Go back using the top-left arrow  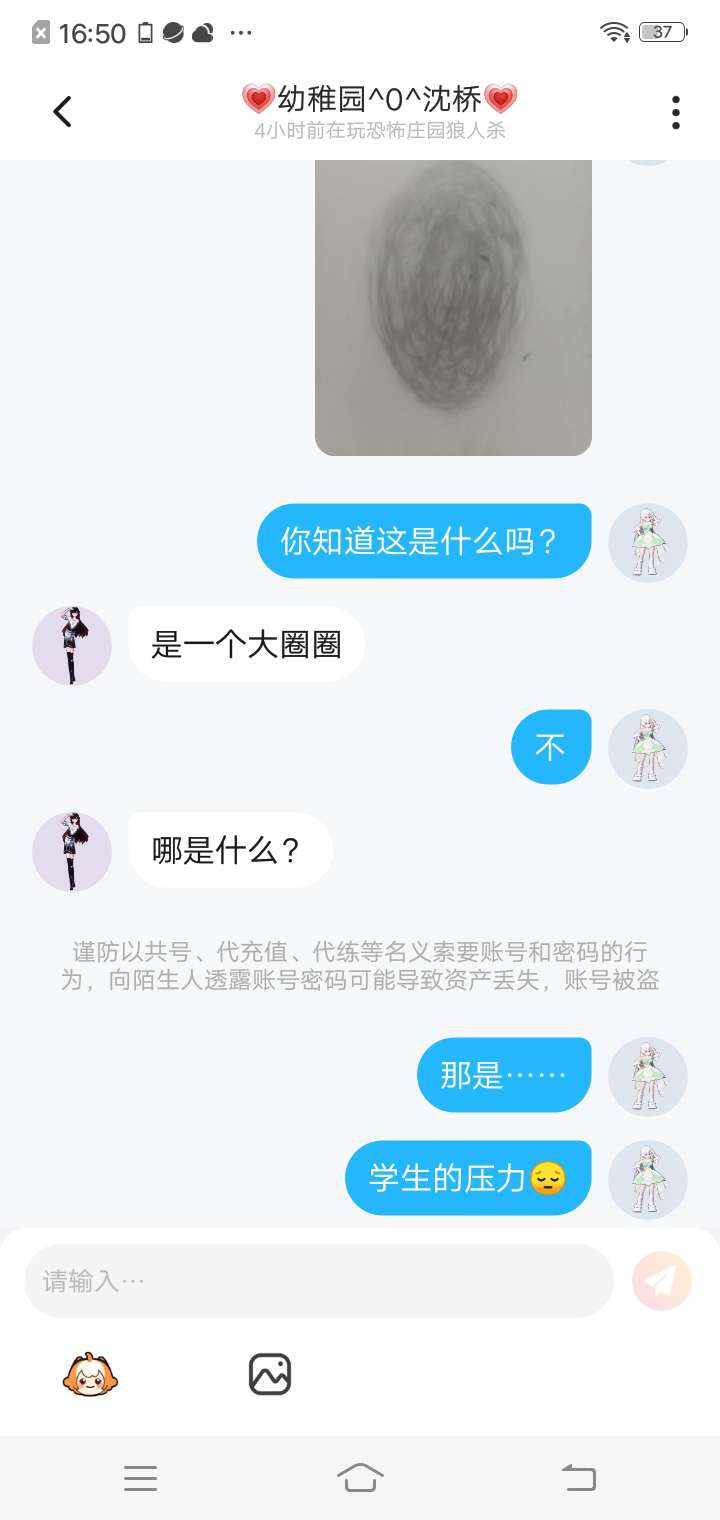point(62,111)
